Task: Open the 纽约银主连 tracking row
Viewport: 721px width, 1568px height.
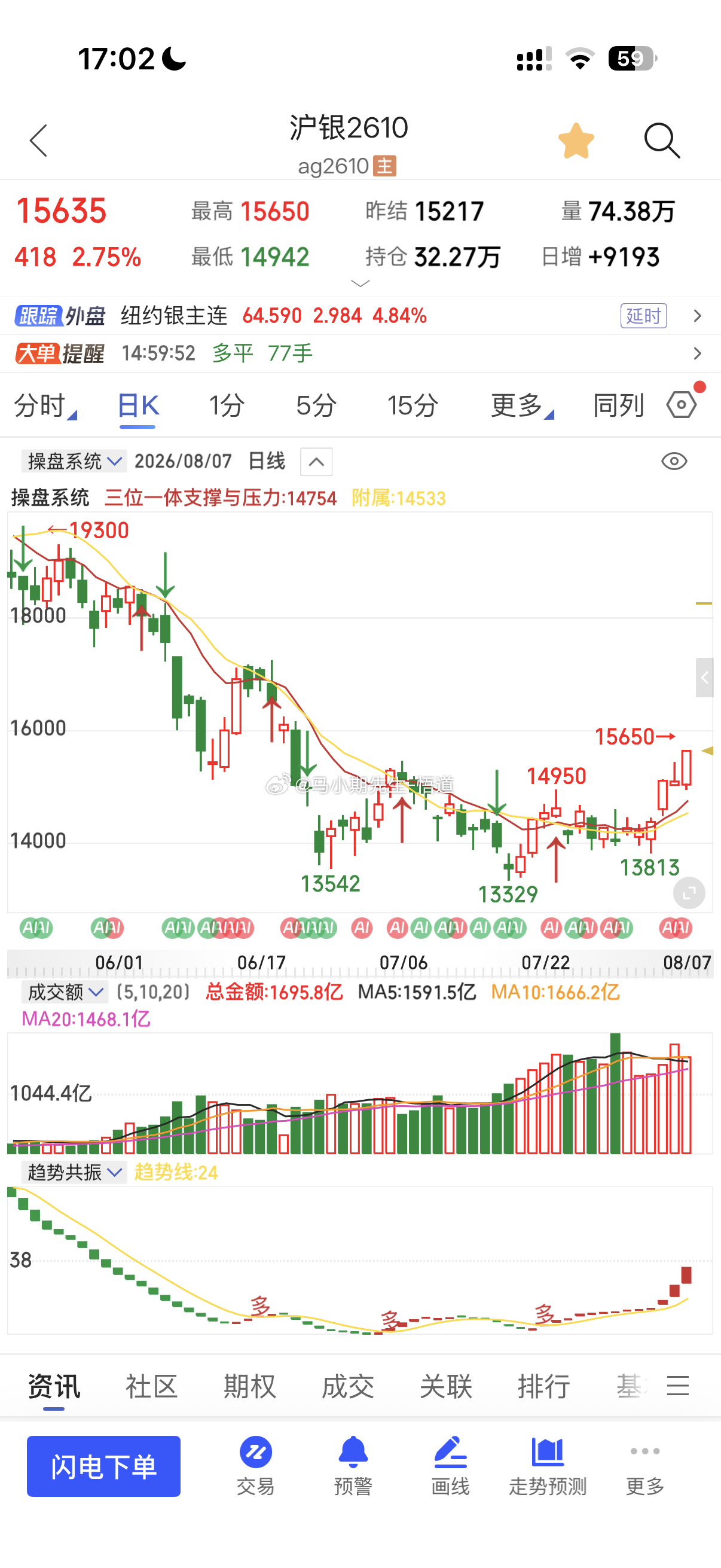Action: (x=360, y=315)
